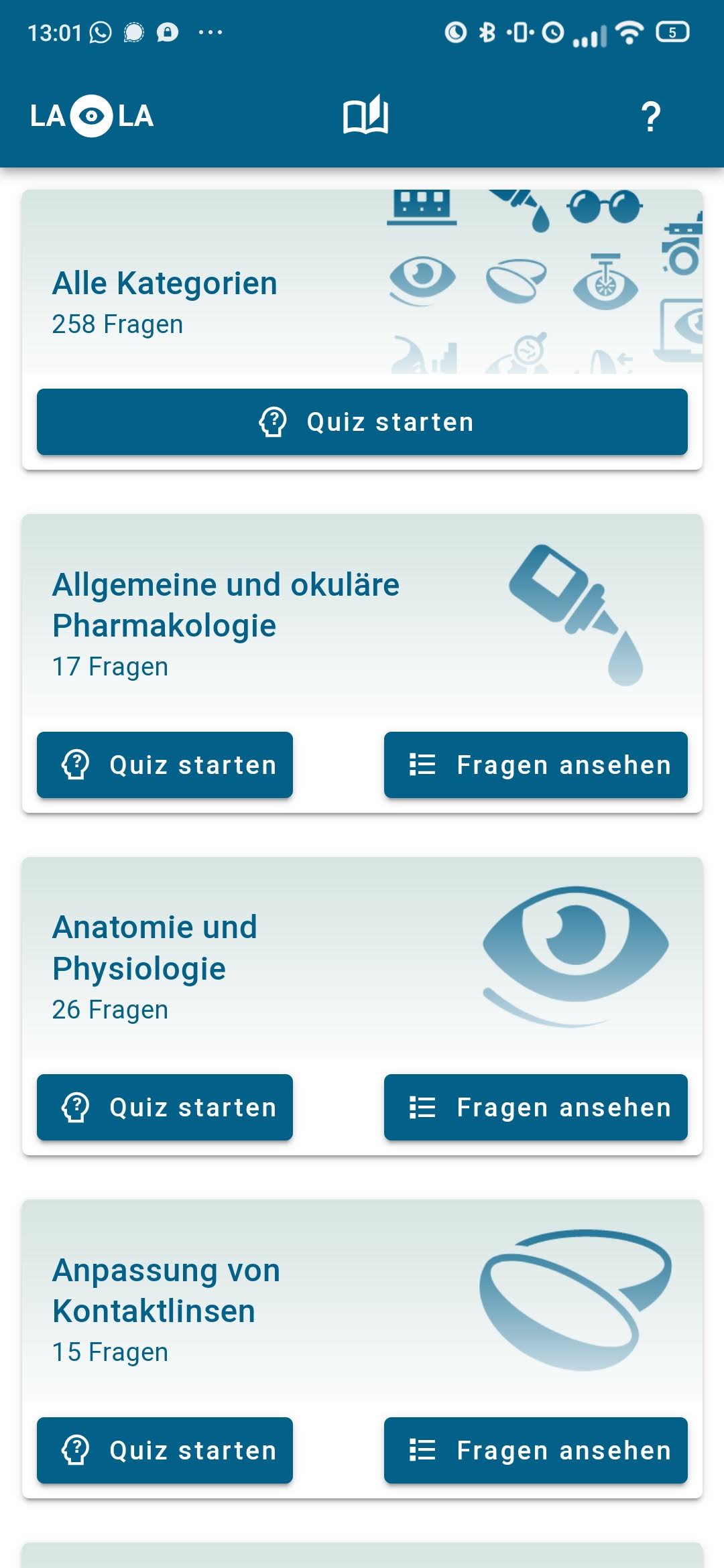Click the head question icon inside Quiz starten

coord(271,421)
